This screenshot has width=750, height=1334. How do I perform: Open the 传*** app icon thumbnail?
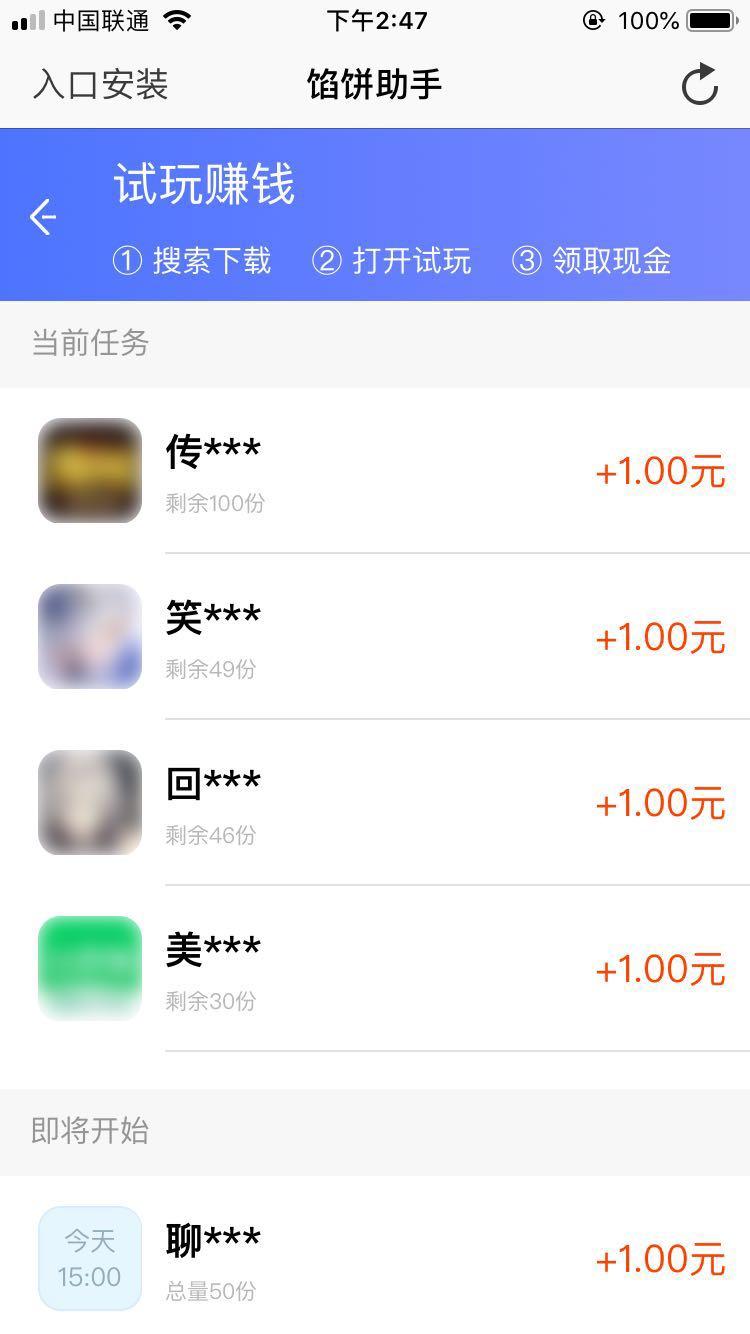89,470
